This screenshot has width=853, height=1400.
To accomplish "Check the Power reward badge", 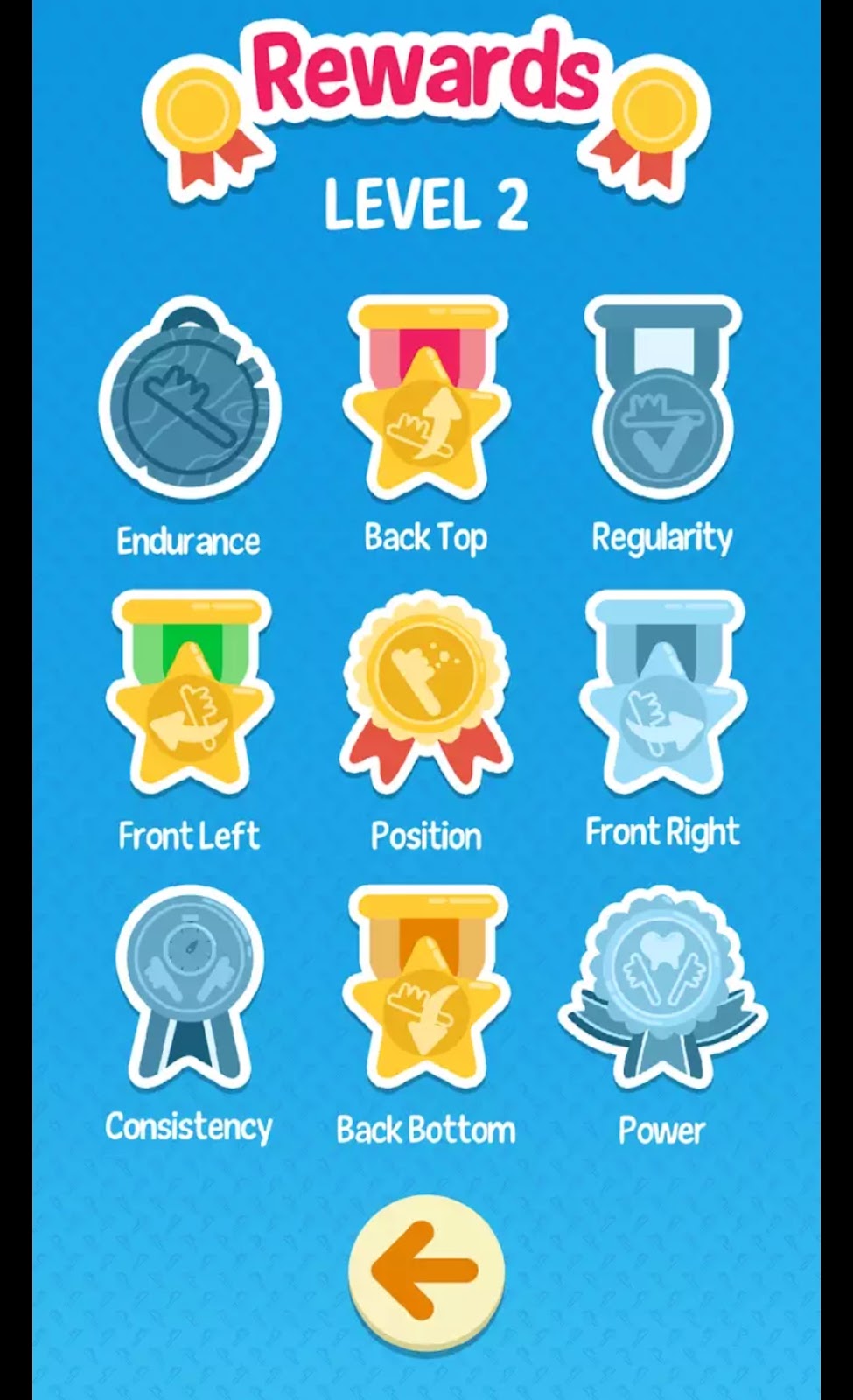I will [x=662, y=989].
